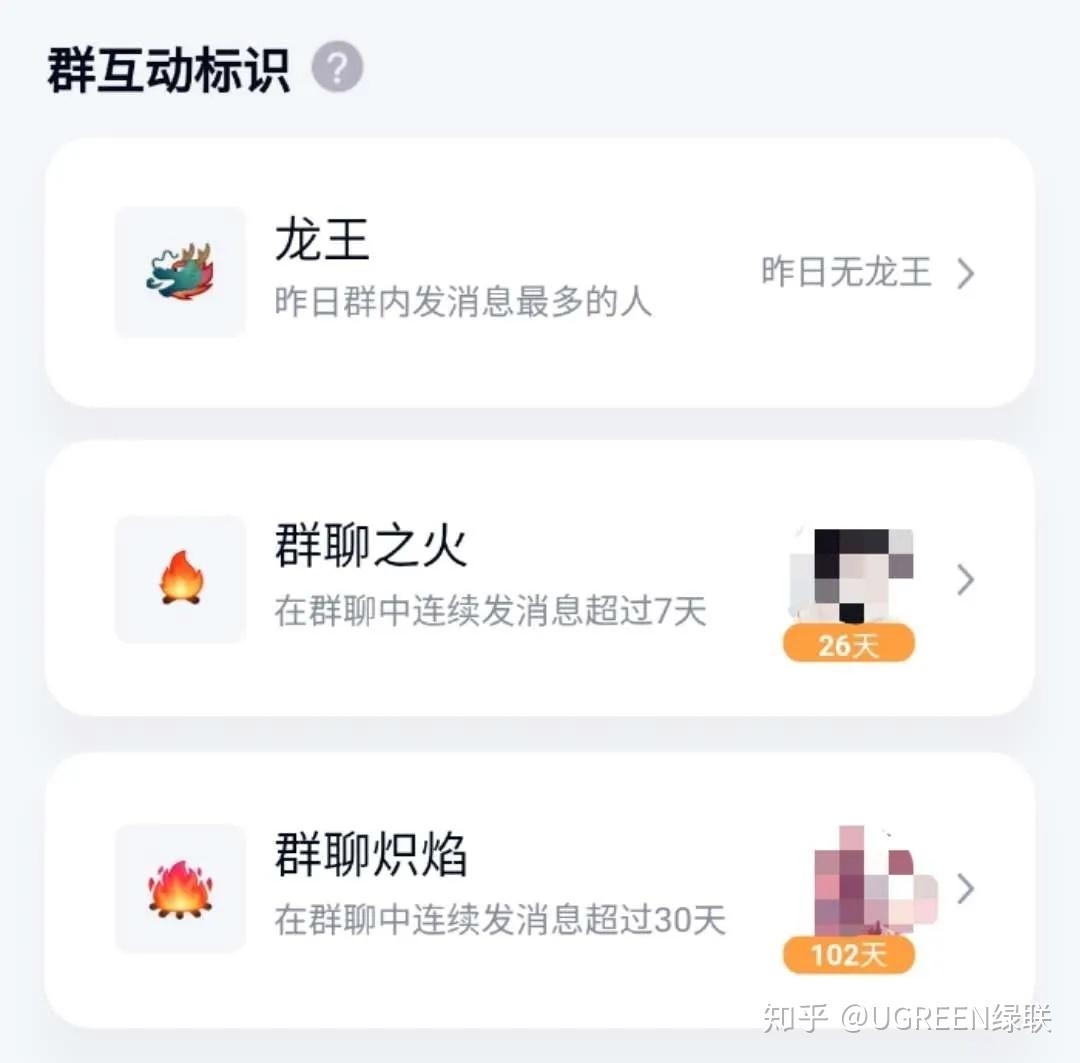The image size is (1080, 1063).
Task: Open the 龙王 row
Action: [540, 272]
